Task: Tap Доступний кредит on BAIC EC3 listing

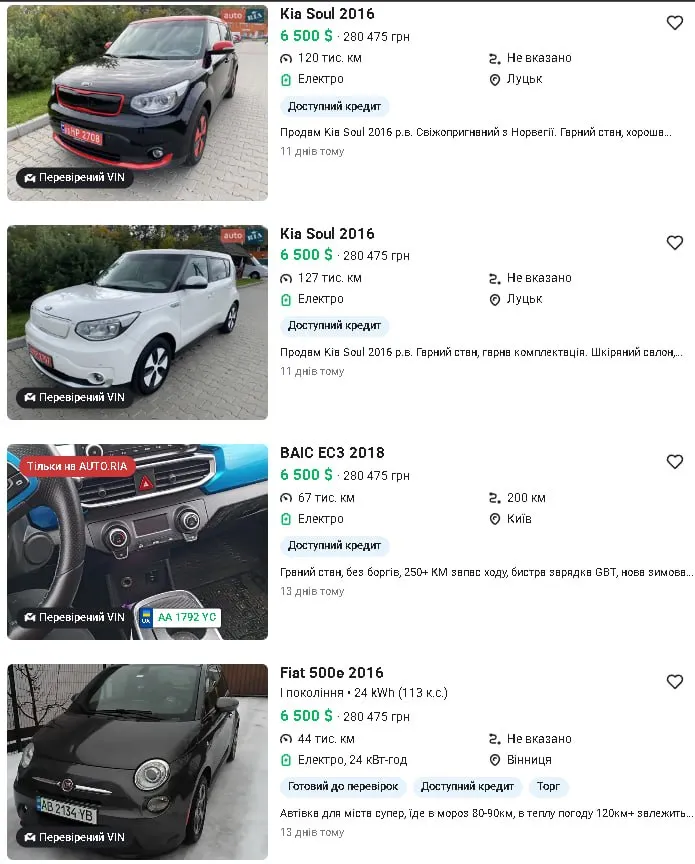Action: (335, 546)
